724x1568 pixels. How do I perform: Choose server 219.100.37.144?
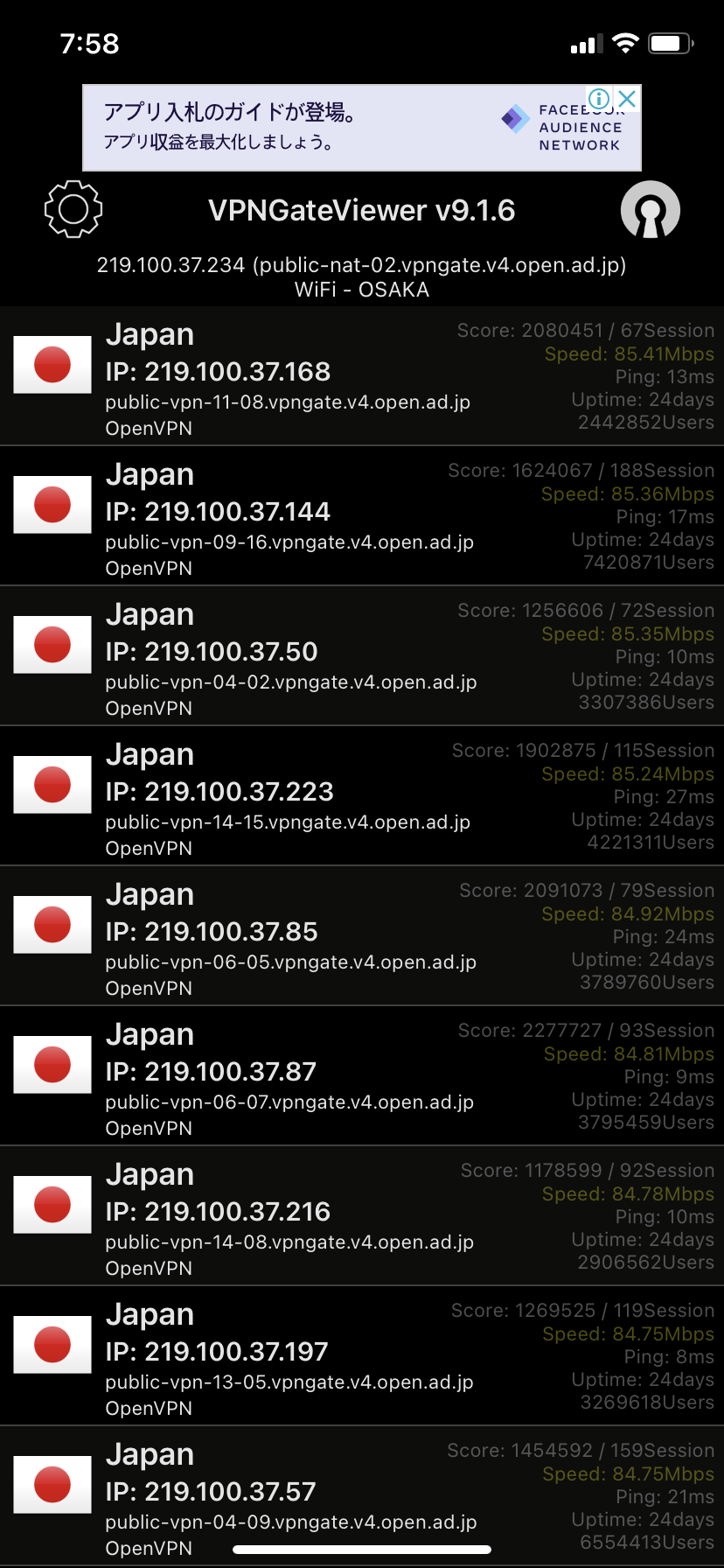click(362, 516)
